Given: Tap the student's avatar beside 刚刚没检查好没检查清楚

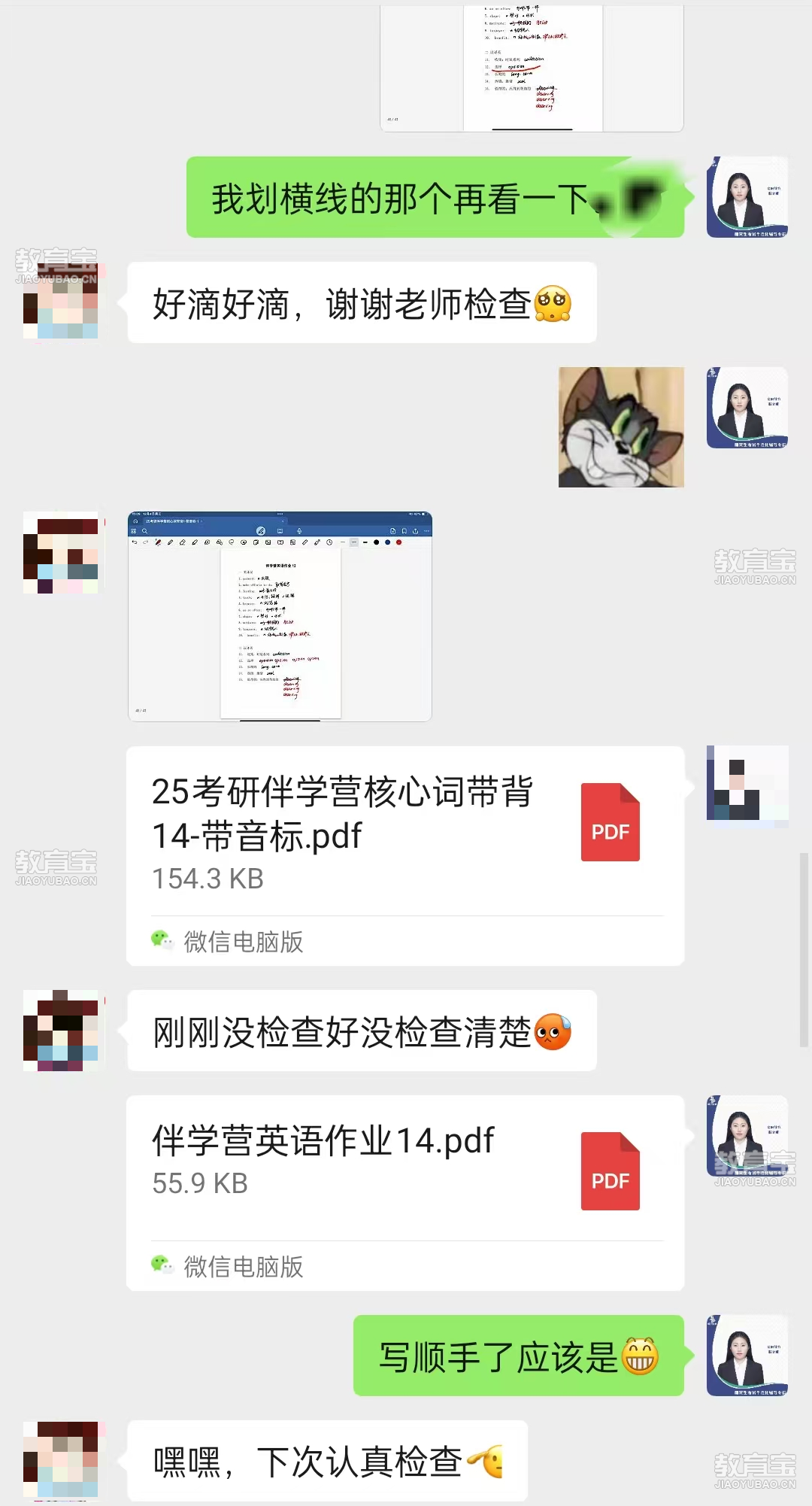Looking at the screenshot, I should click(60, 1030).
